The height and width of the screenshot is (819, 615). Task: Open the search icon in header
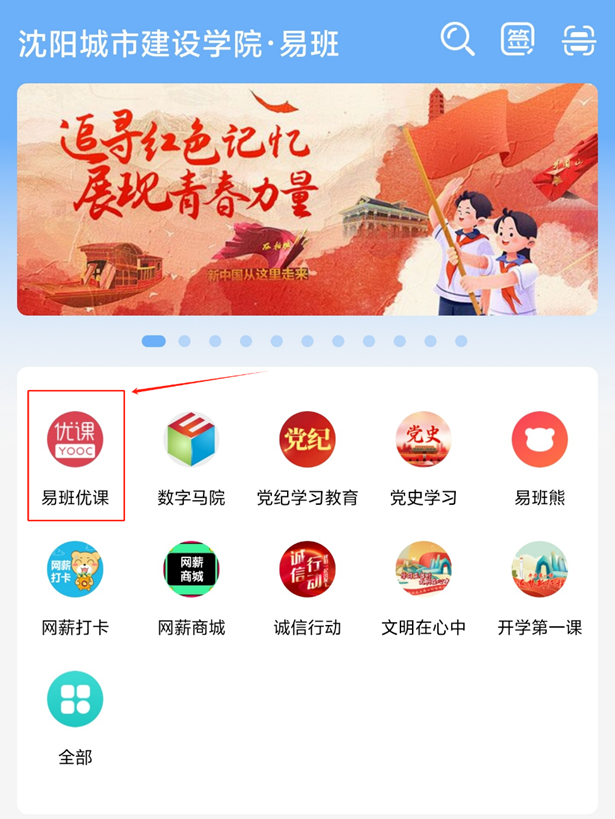pos(458,40)
